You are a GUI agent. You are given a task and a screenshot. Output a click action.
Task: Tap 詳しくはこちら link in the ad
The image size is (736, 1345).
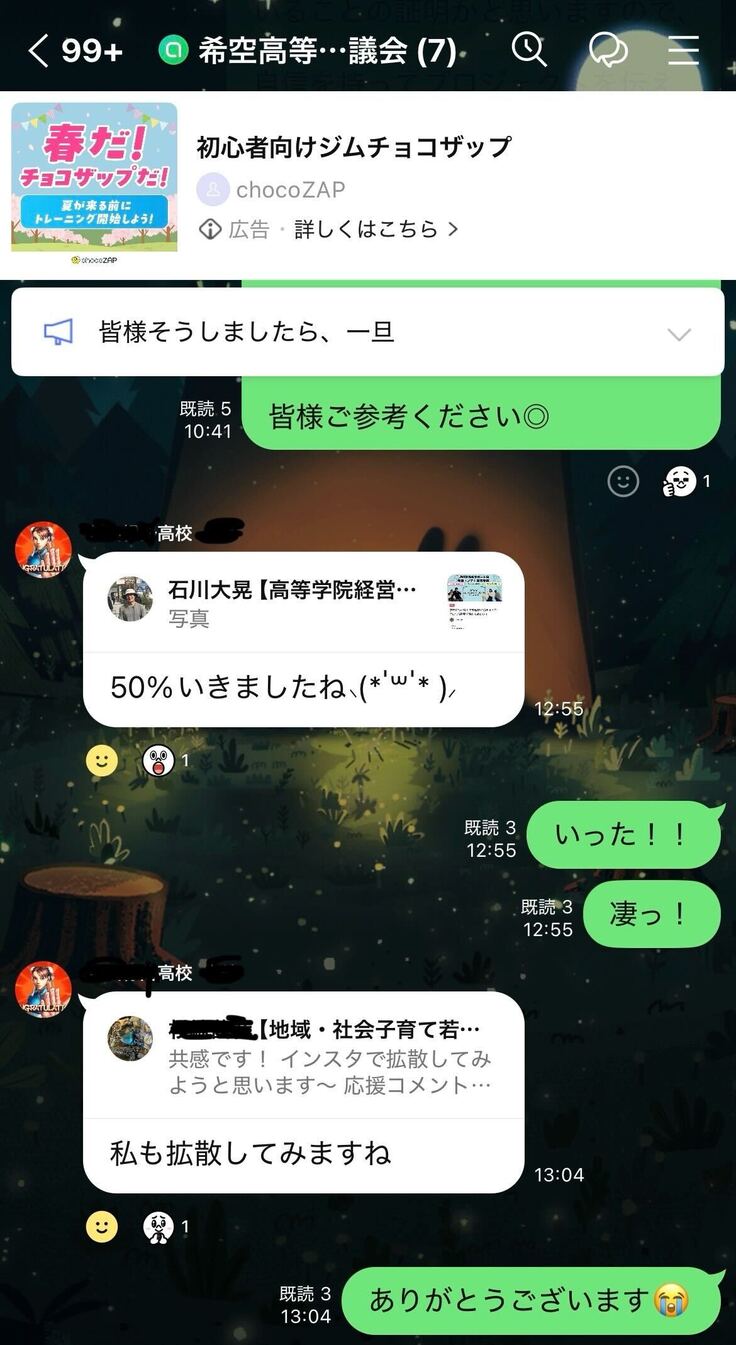click(376, 229)
